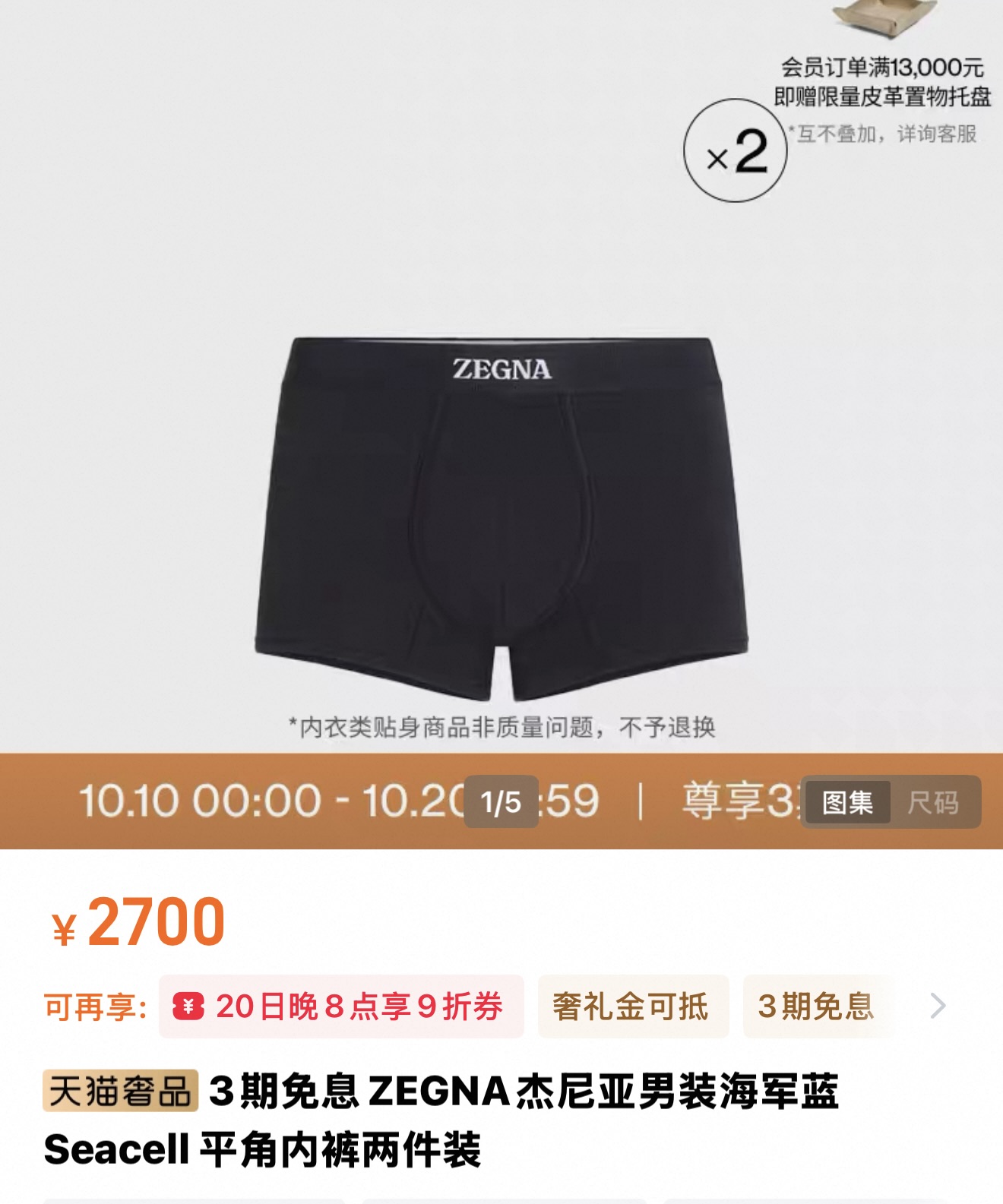Image resolution: width=1003 pixels, height=1204 pixels.
Task: Switch to the 图集 gallery tab
Action: 846,802
